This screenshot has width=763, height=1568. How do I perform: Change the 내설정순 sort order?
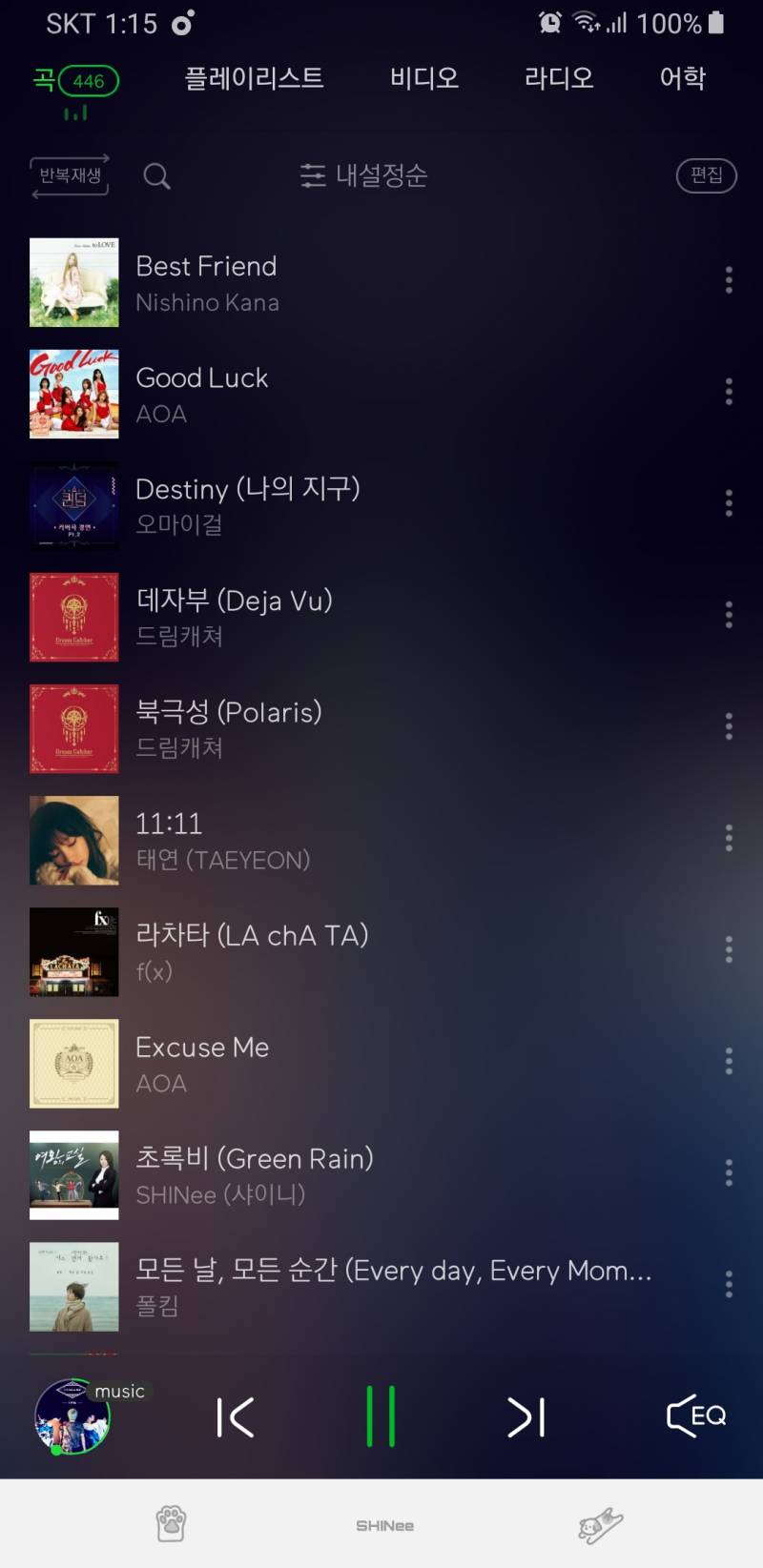(363, 175)
